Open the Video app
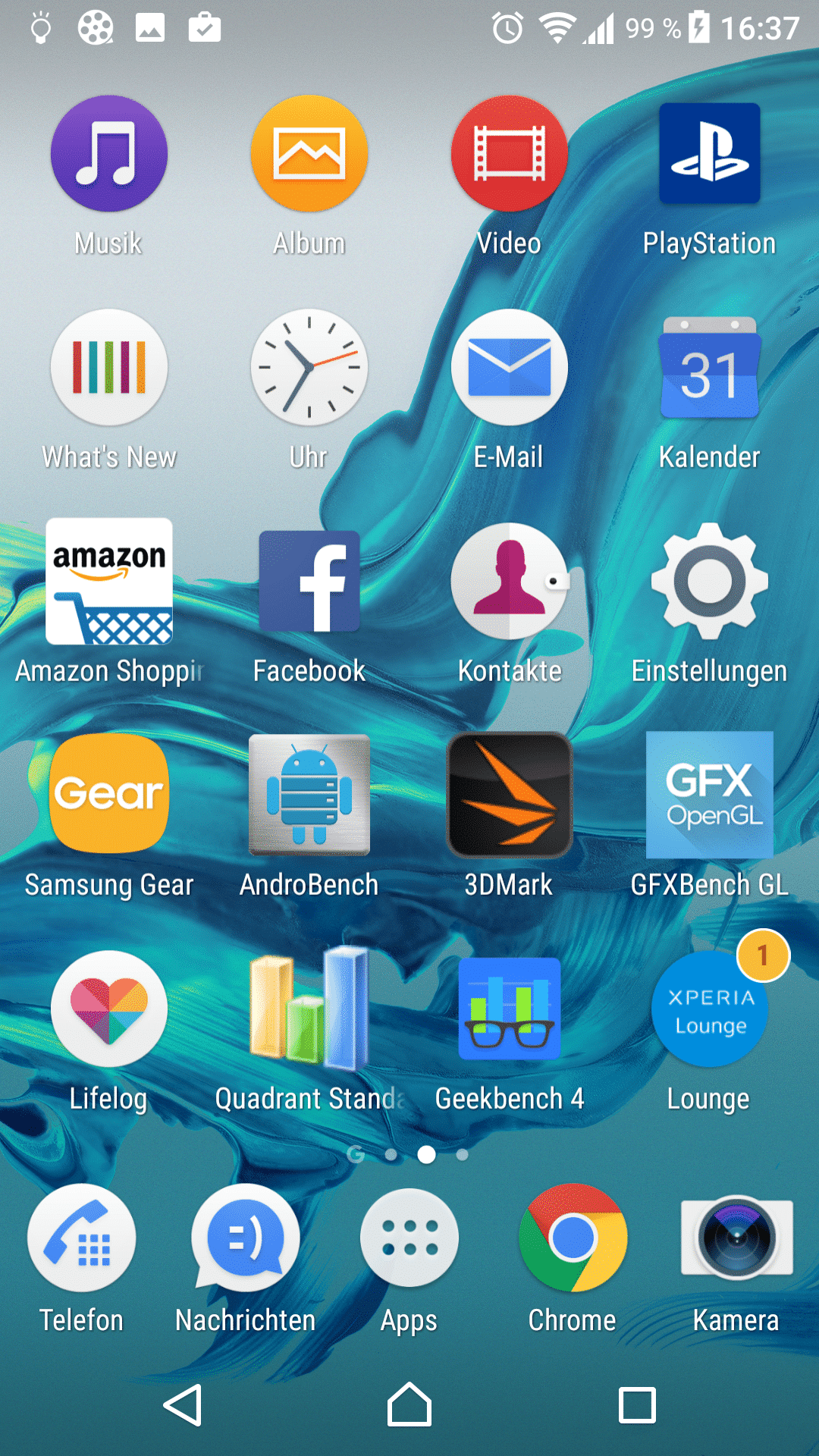Screen dimensions: 819x1456 click(509, 154)
